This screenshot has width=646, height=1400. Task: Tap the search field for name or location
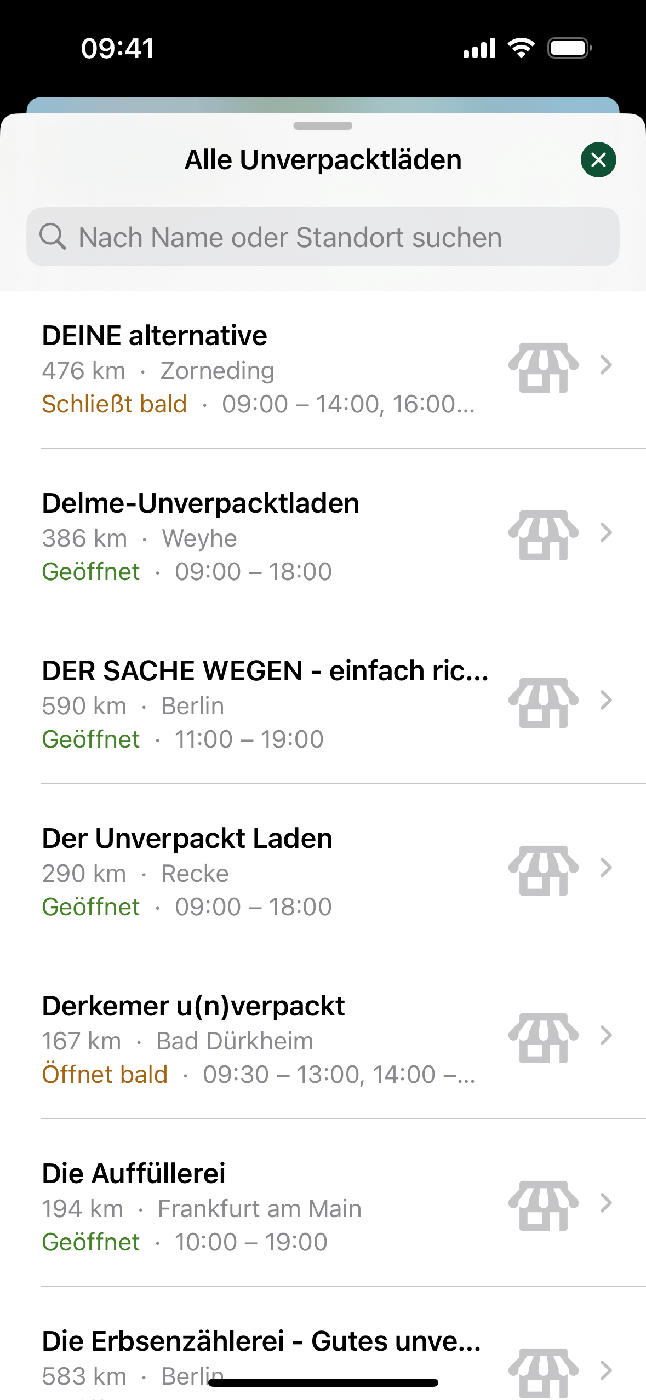323,237
